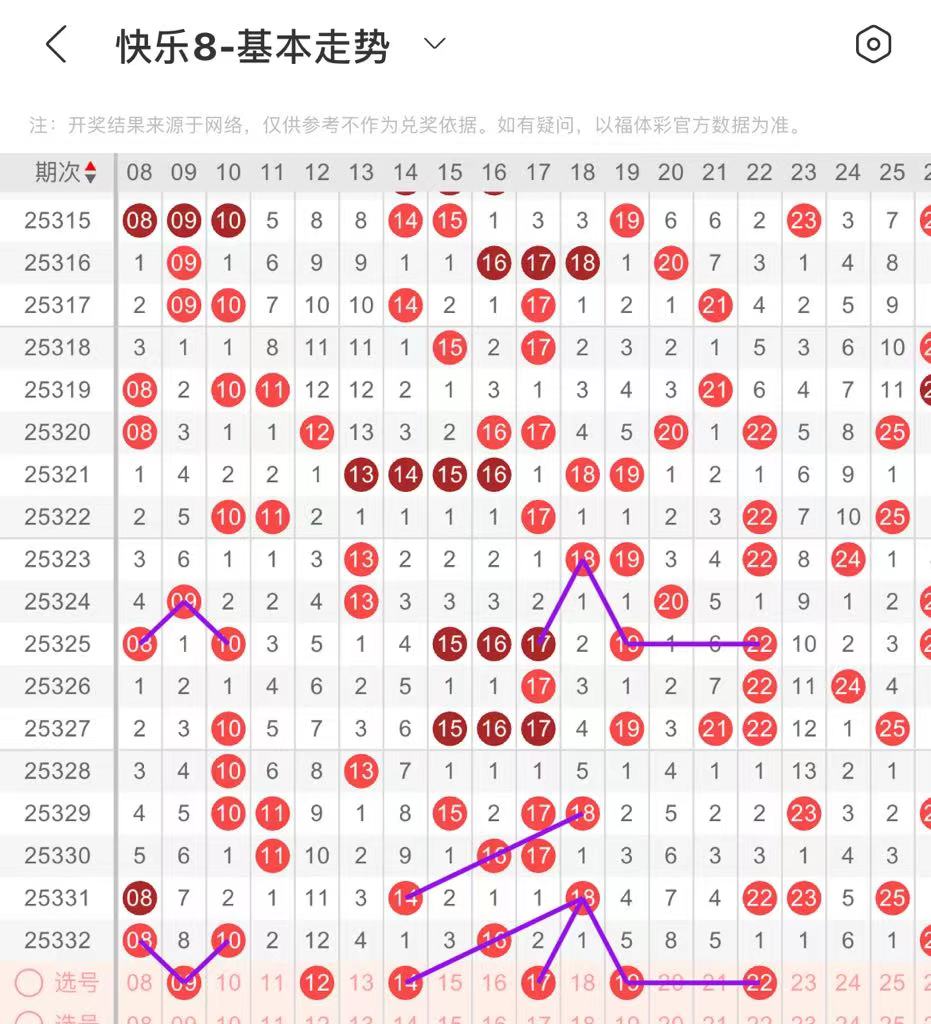
Task: Go back from the 快乐8 trend chart
Action: pos(56,45)
